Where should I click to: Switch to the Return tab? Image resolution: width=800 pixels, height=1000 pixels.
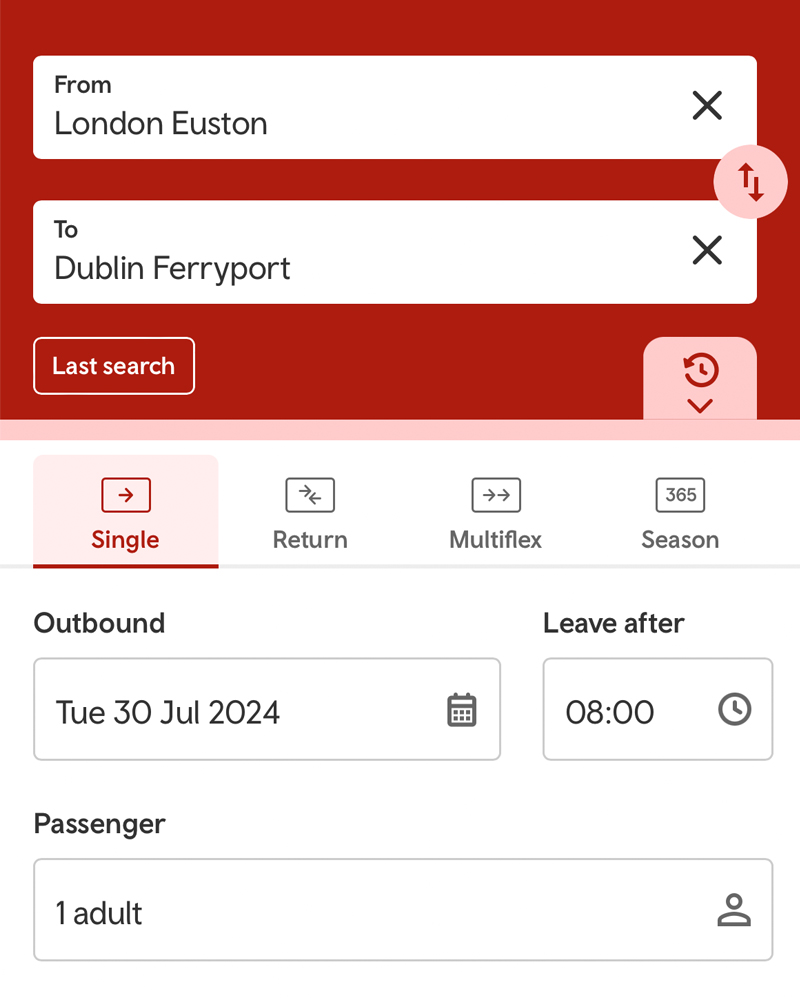click(310, 513)
